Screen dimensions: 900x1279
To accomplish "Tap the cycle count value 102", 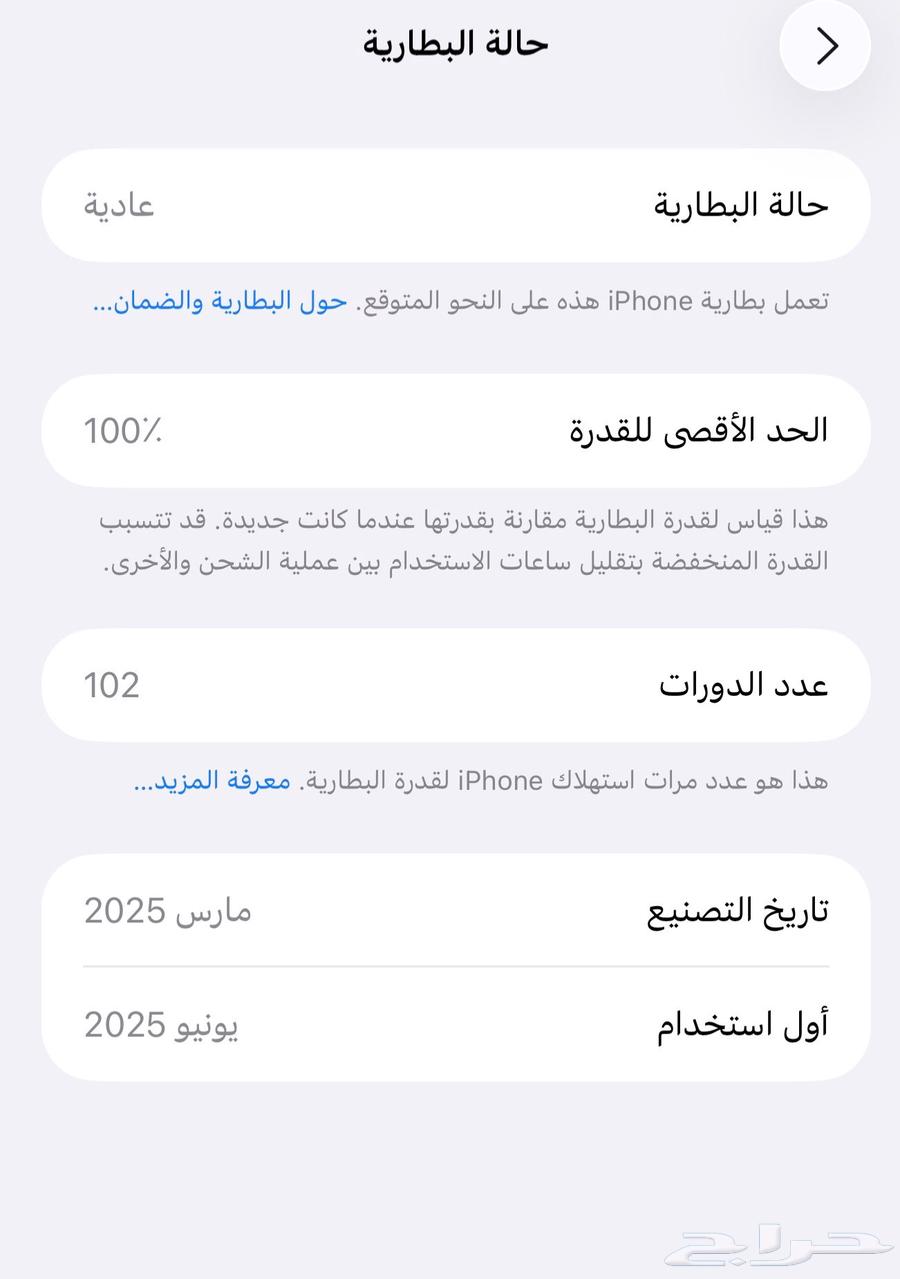I will pyautogui.click(x=110, y=685).
